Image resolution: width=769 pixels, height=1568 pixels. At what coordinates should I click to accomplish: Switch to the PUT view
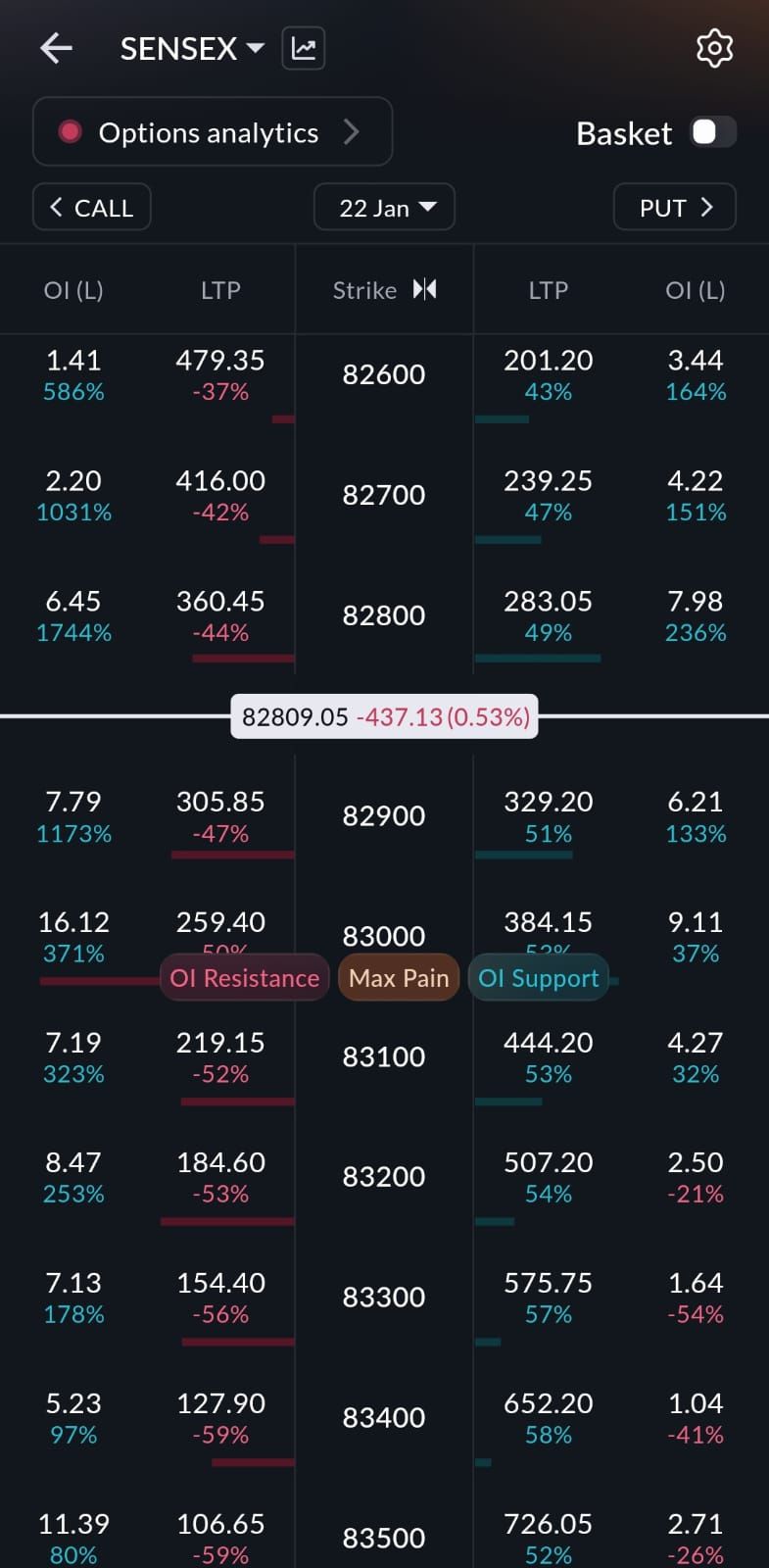pyautogui.click(x=675, y=208)
